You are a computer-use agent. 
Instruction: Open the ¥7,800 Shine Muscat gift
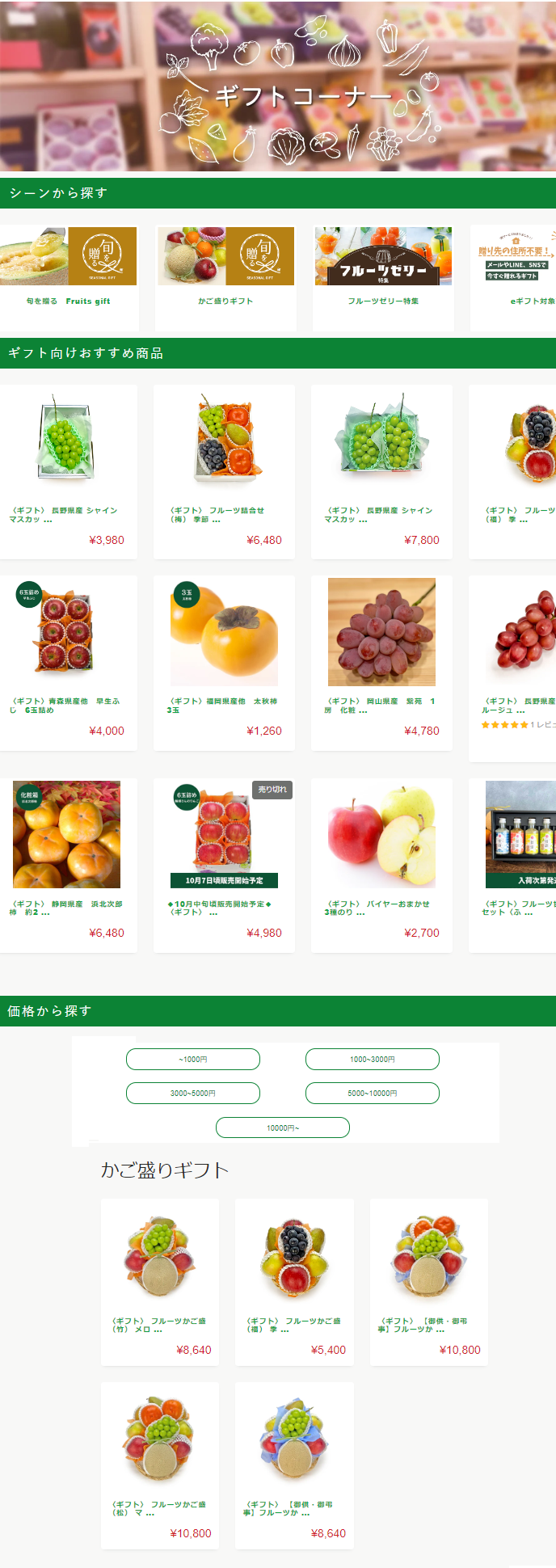pos(382,469)
